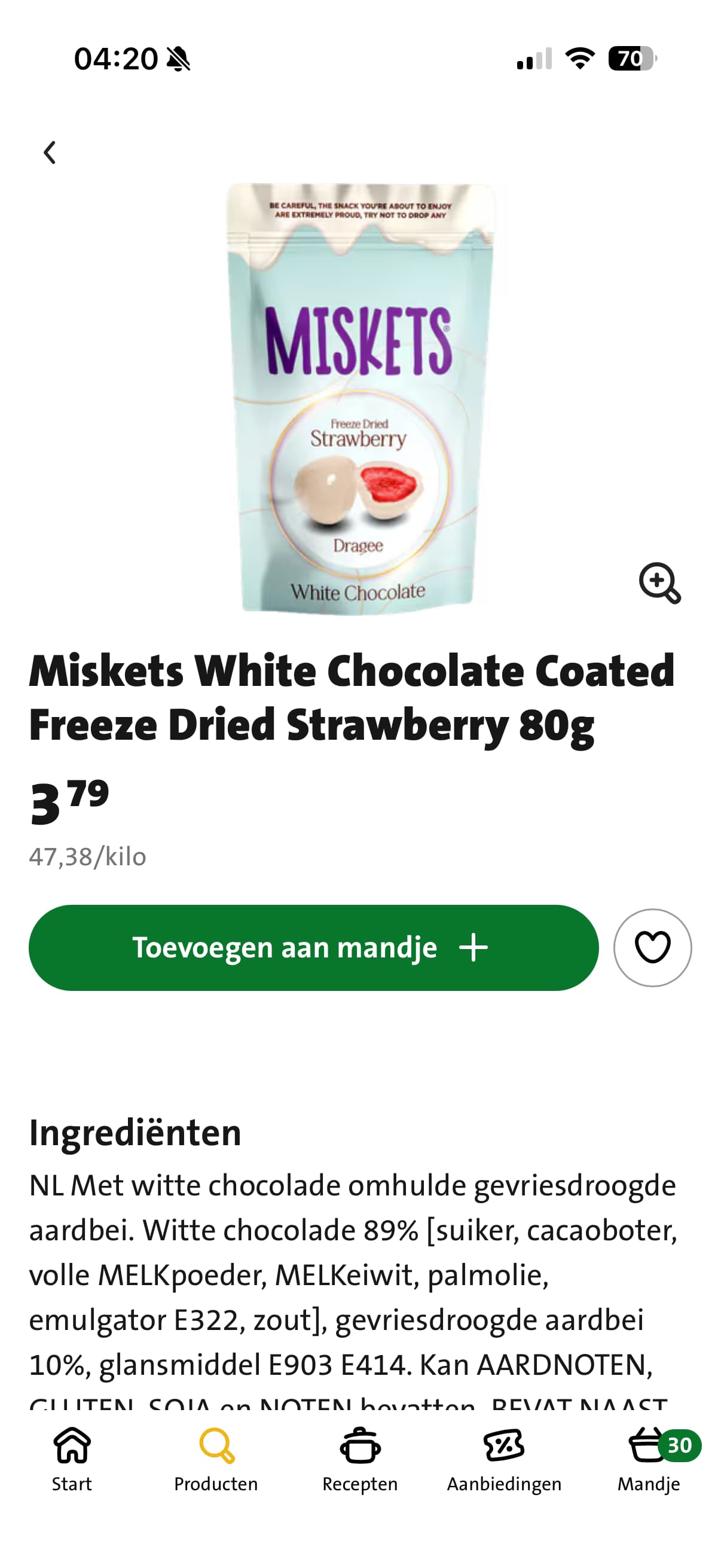Open the Miskets strawberry product image
Viewport: 721px width, 1568px height.
point(360,399)
